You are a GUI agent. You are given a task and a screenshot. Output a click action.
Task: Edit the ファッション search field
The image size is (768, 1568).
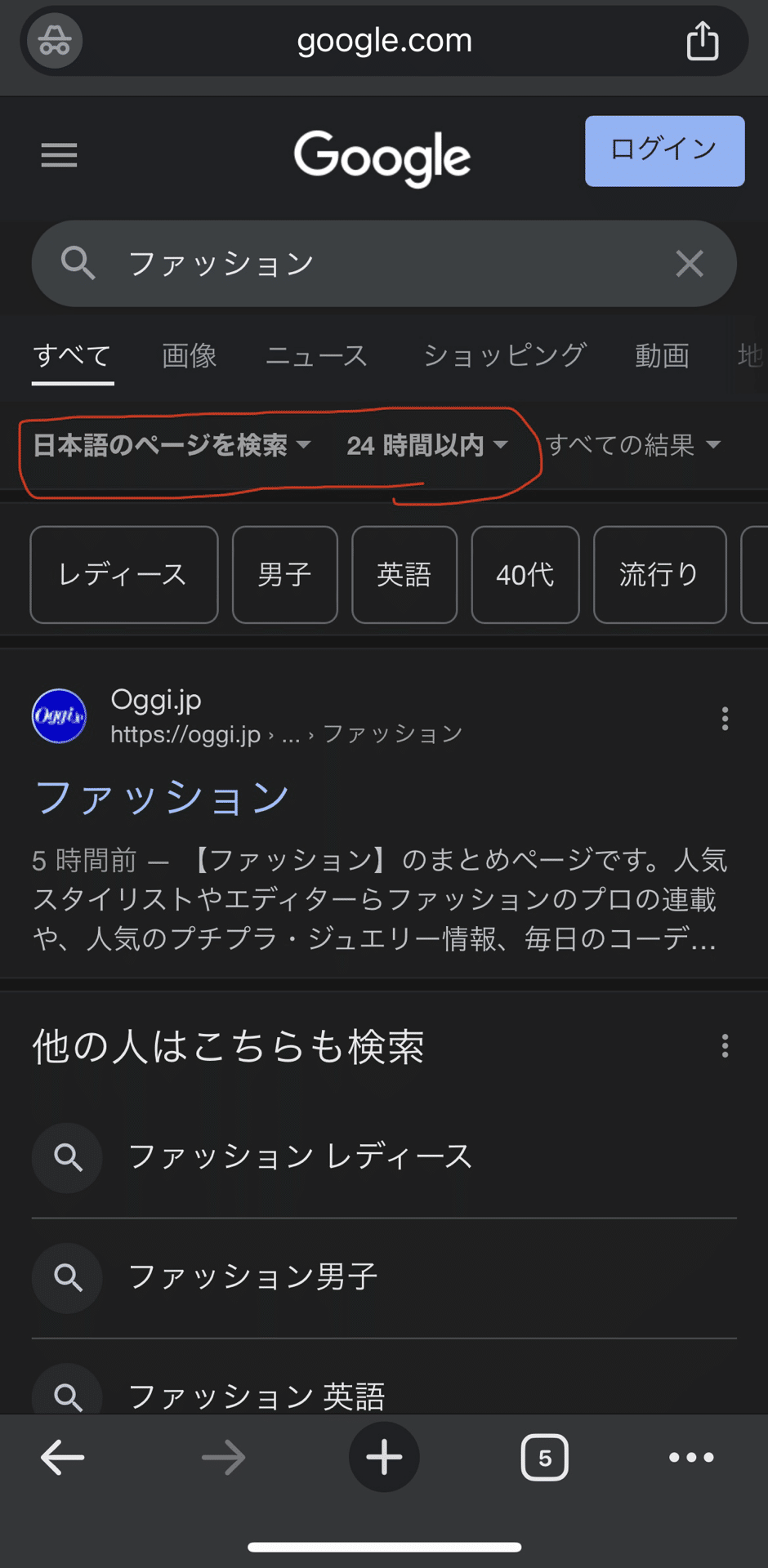[384, 264]
